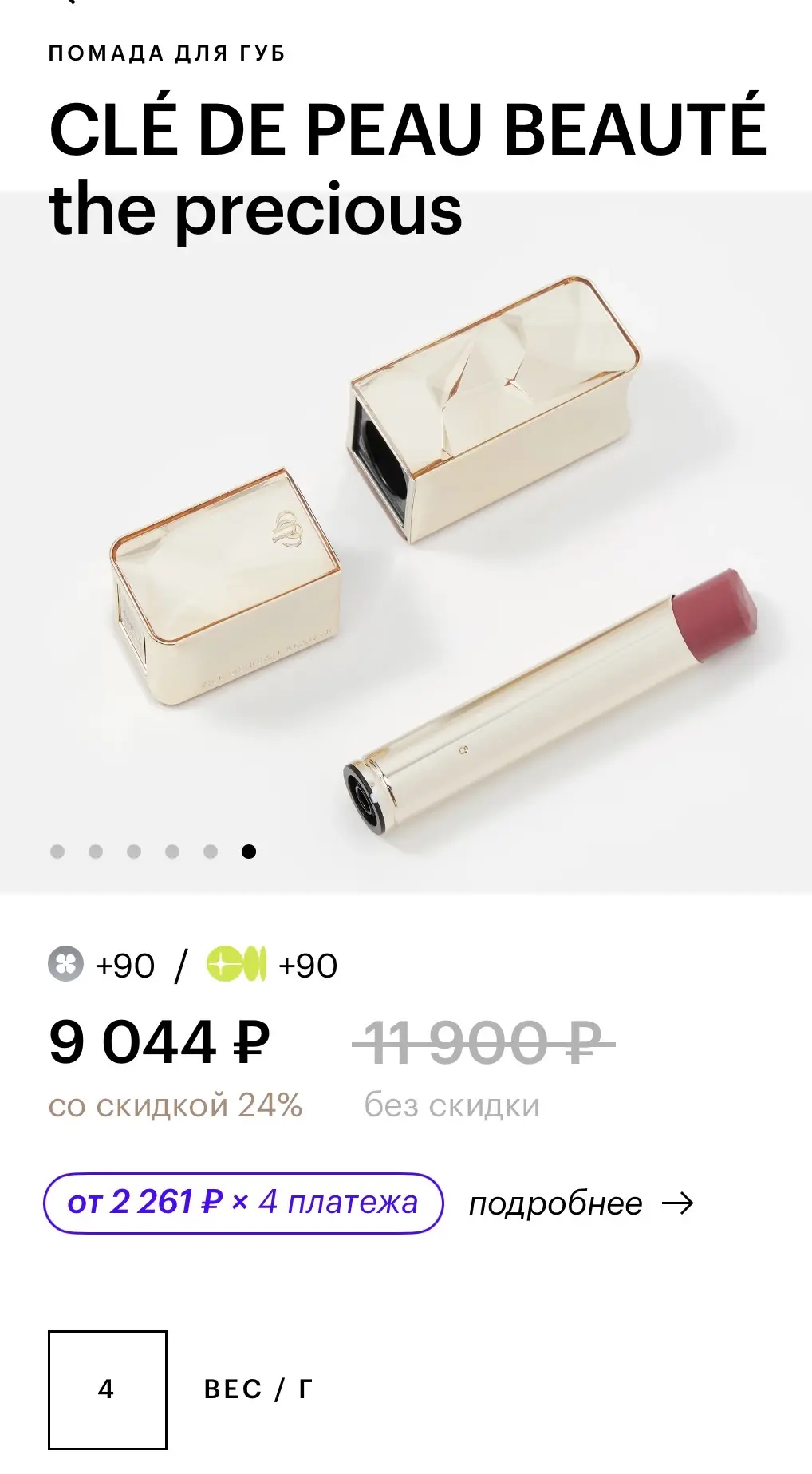Tap the 'подробнее' link for payment details
812x1474 pixels.
tap(580, 1203)
